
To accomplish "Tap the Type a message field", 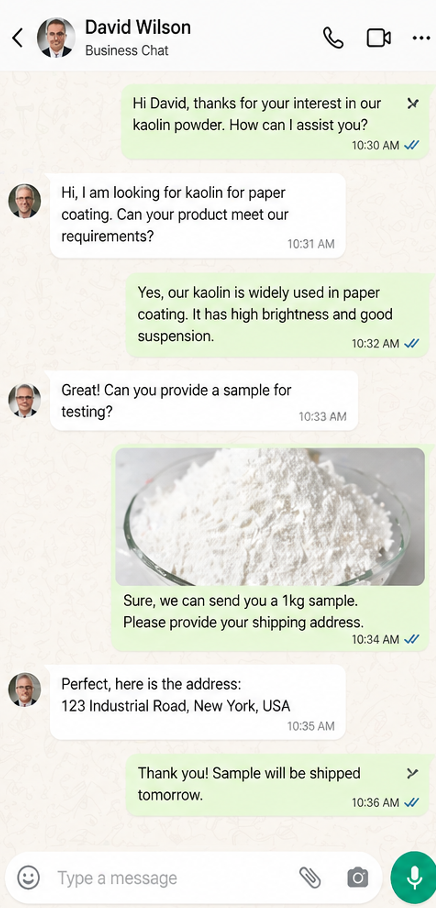I will tap(174, 878).
